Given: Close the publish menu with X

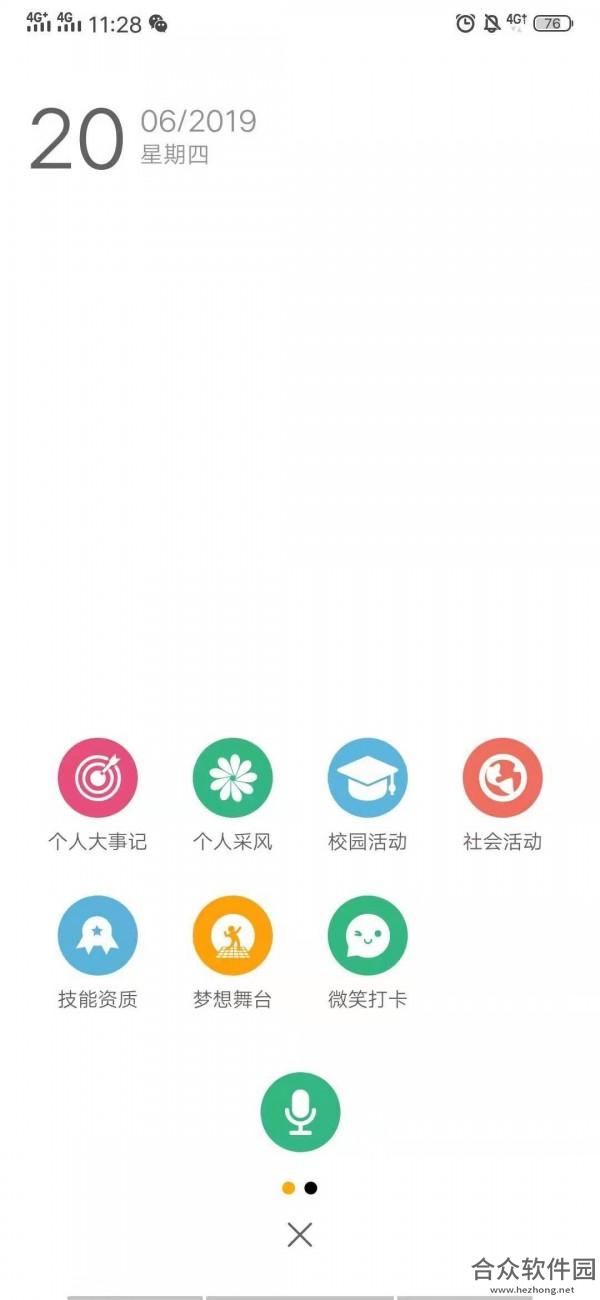Looking at the screenshot, I should (x=300, y=1235).
